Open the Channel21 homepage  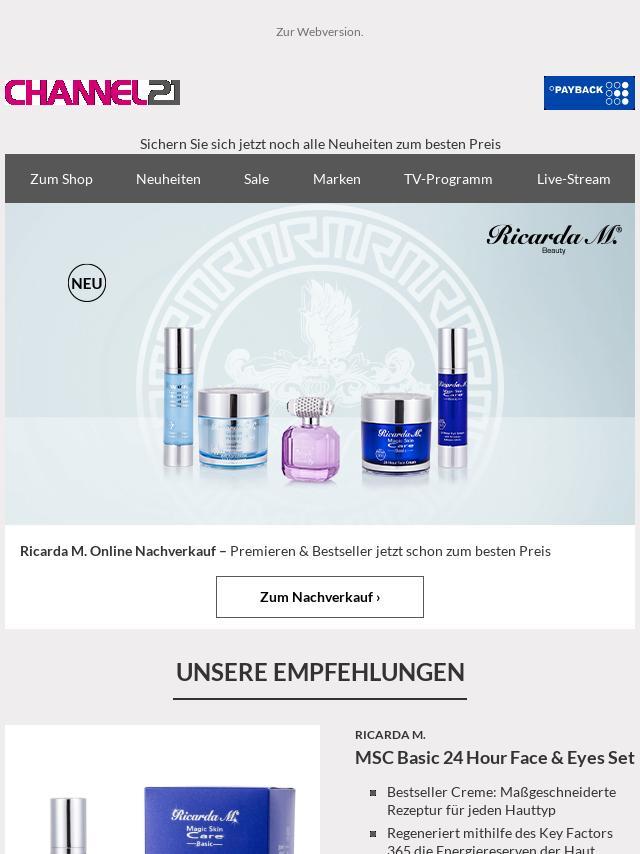coord(92,93)
